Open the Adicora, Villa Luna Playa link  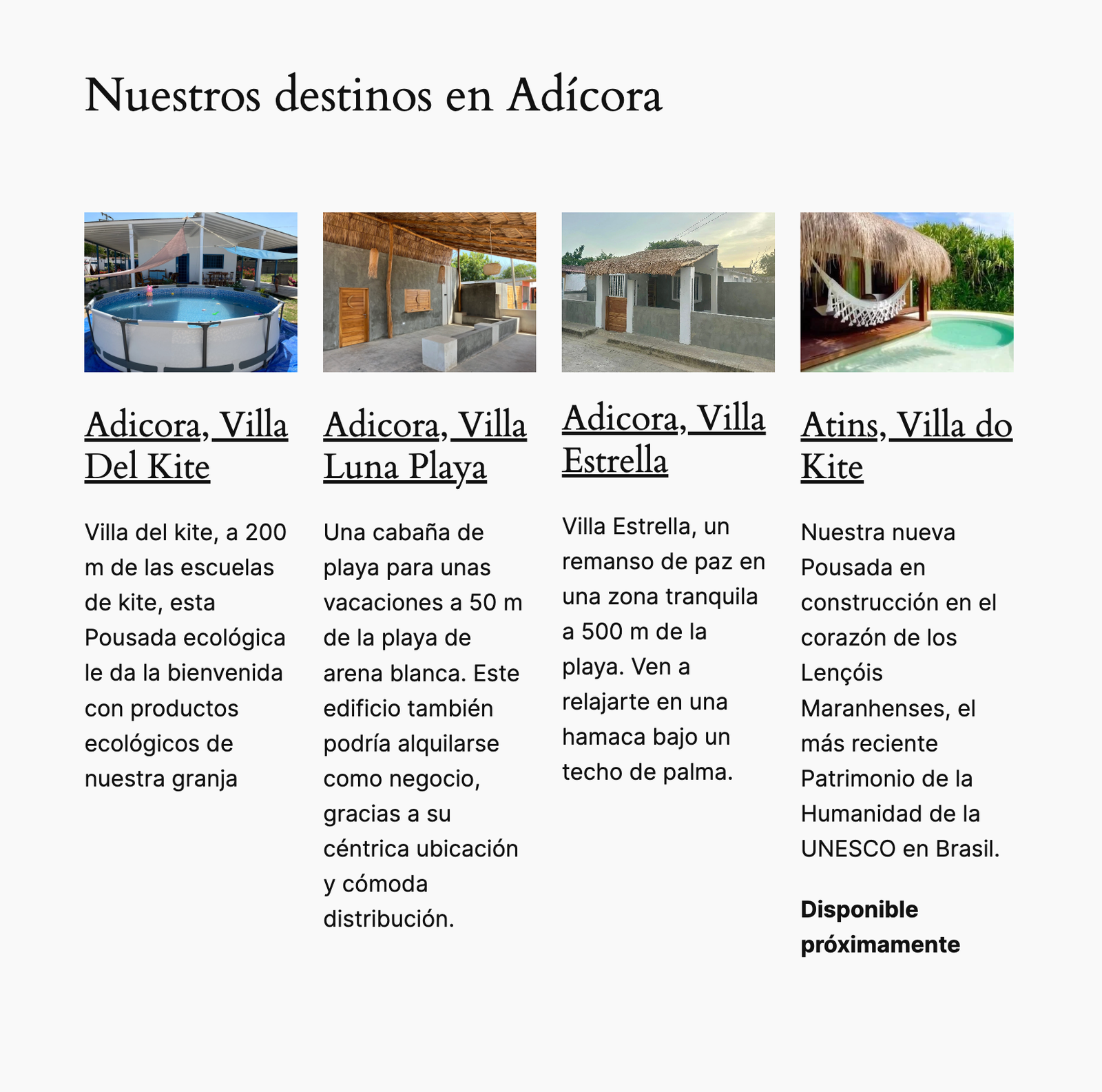click(x=424, y=426)
